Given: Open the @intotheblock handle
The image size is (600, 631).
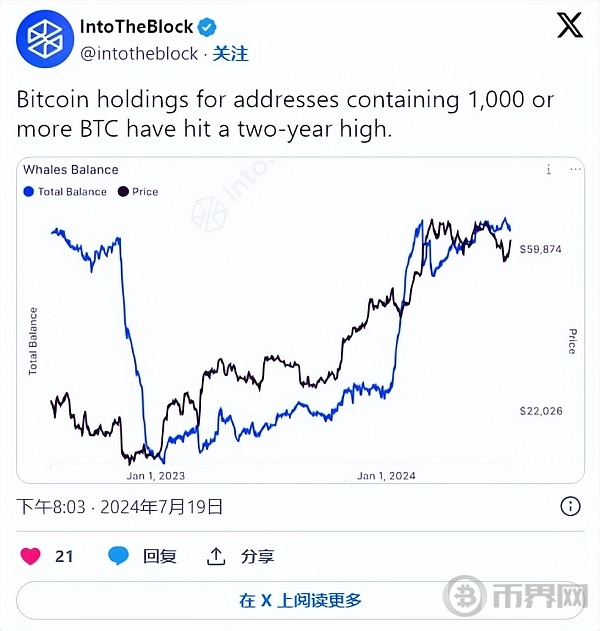Looking at the screenshot, I should point(141,54).
